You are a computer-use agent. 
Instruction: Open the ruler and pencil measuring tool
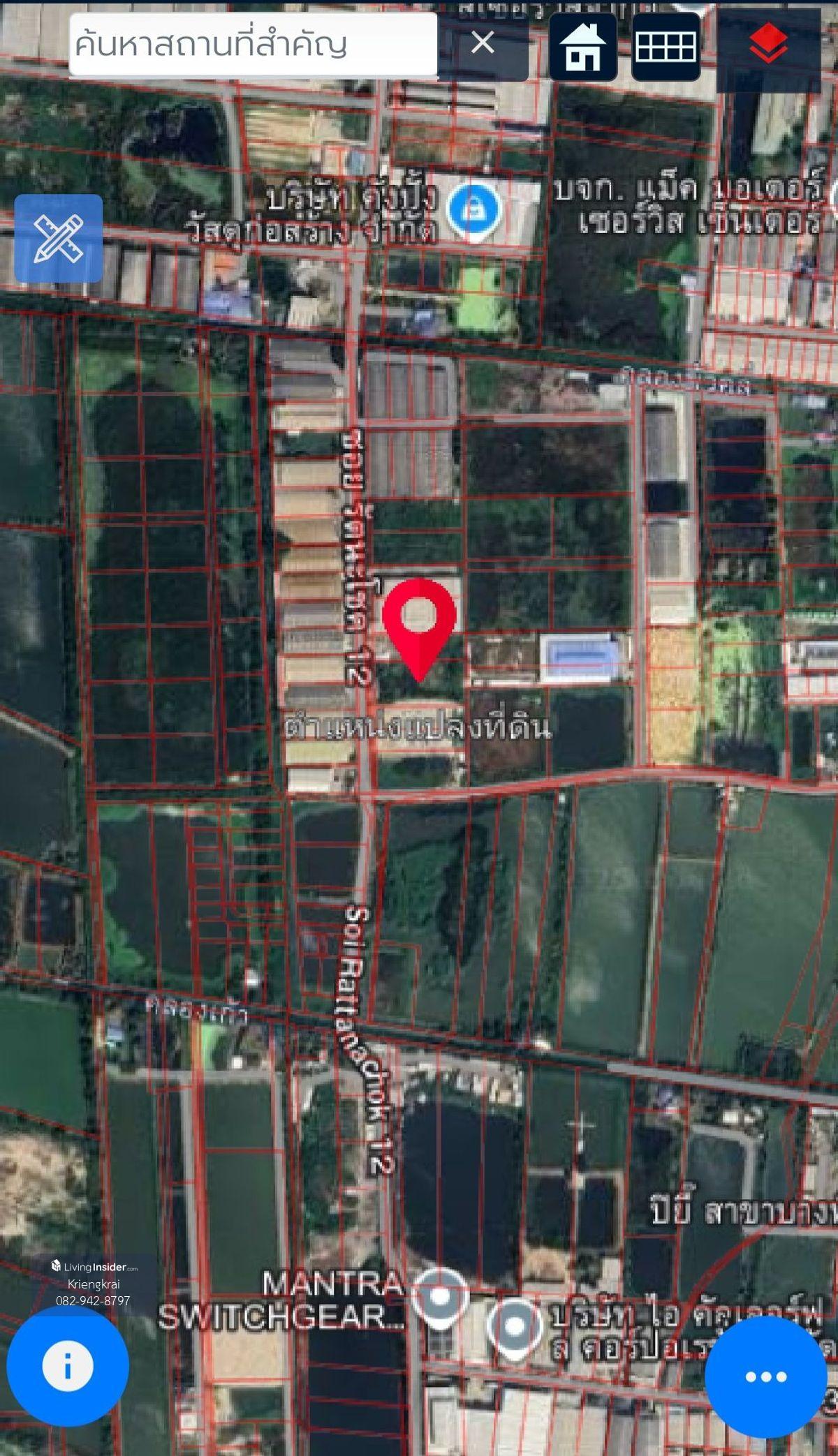click(59, 238)
